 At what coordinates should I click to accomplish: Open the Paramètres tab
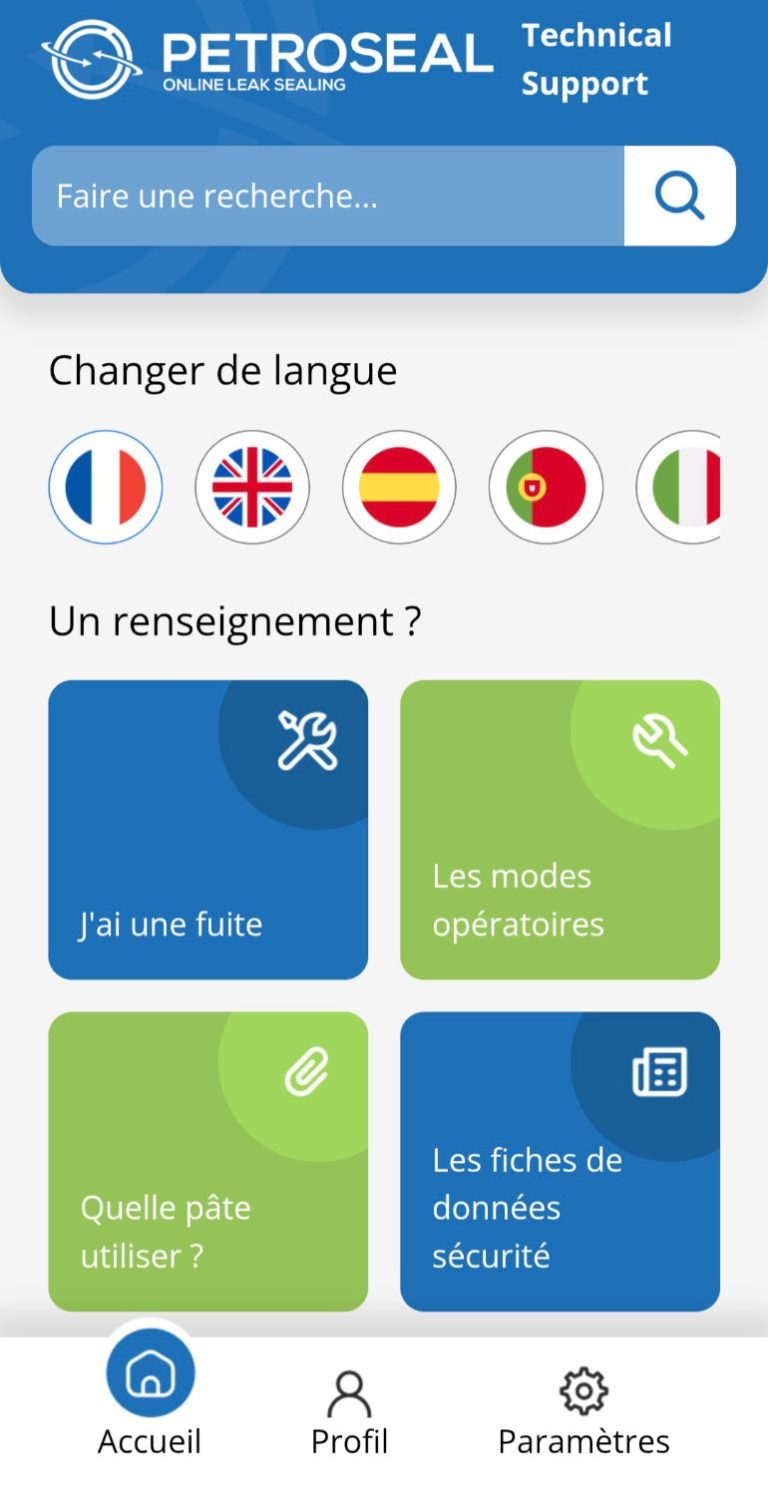coord(584,1412)
